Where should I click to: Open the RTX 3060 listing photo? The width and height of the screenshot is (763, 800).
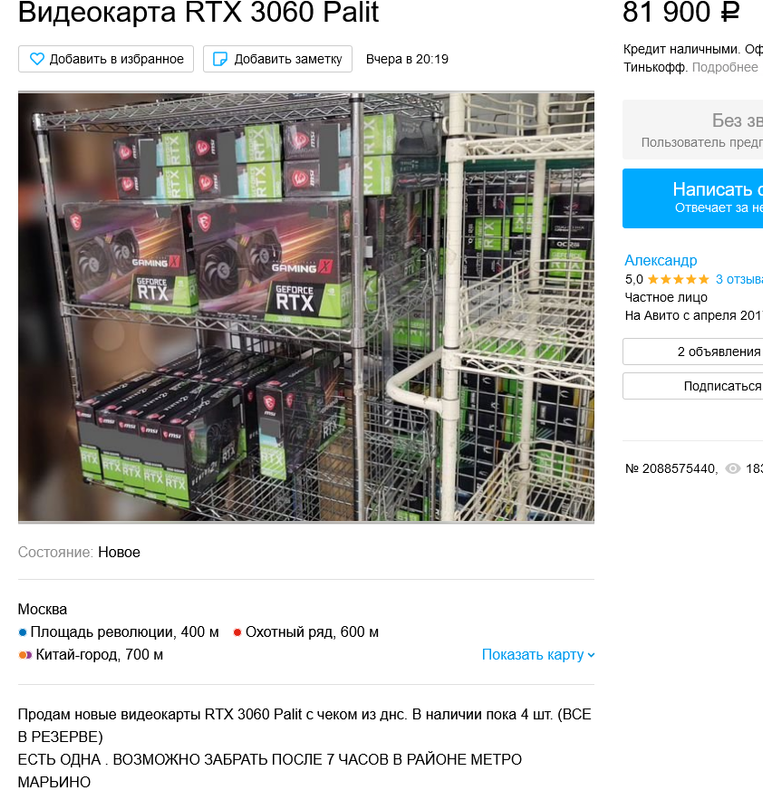coord(306,307)
